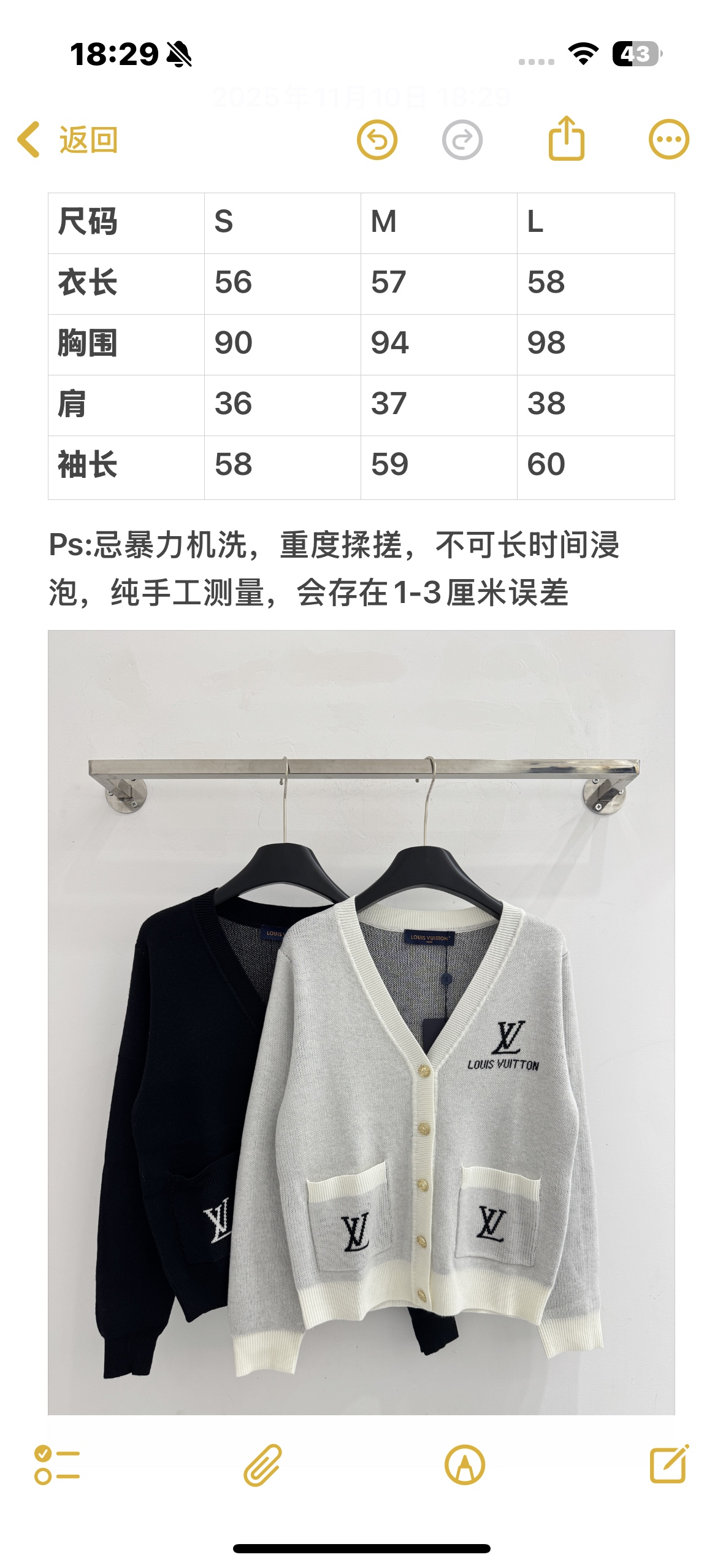Compose a new note
Image resolution: width=723 pixels, height=1568 pixels.
[669, 1464]
